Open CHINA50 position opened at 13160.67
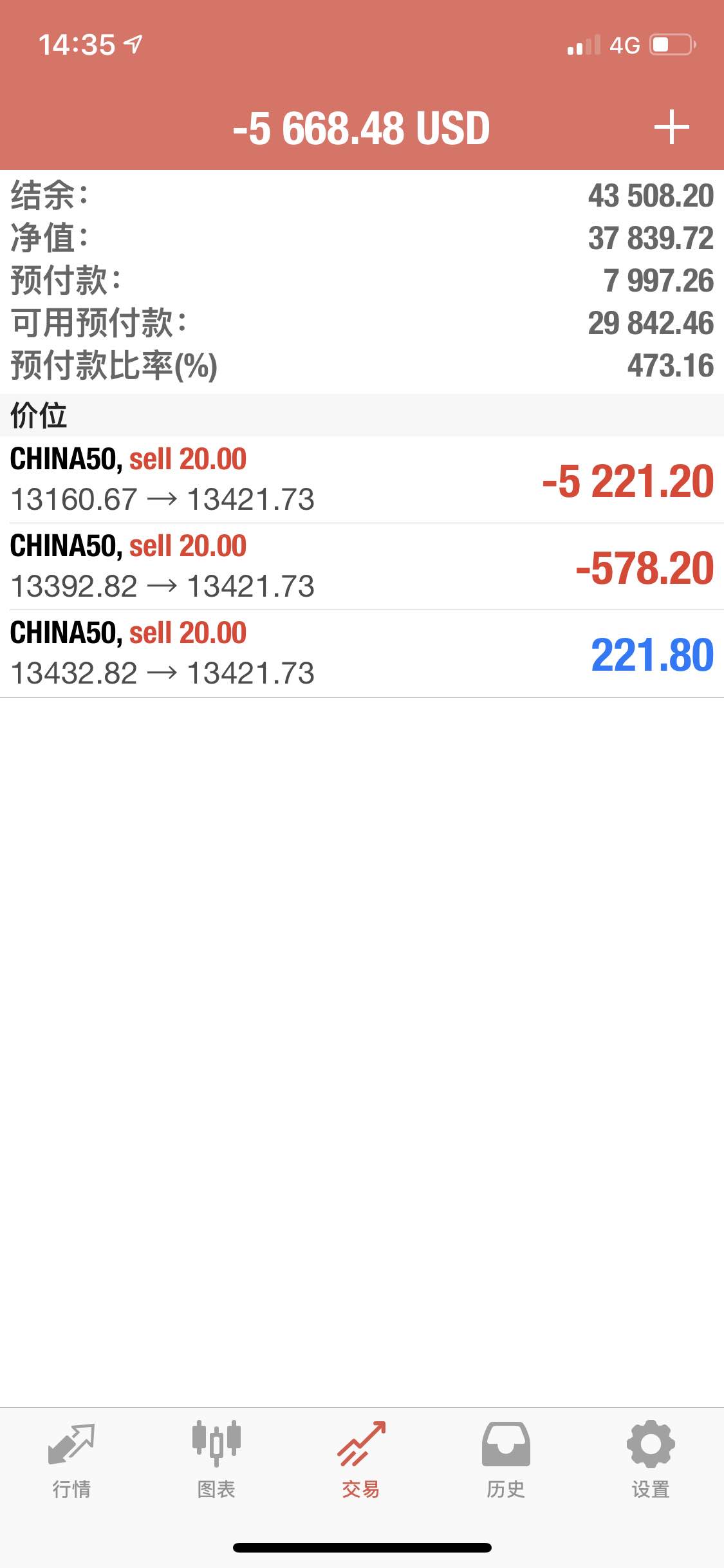The height and width of the screenshot is (1568, 724). [x=362, y=480]
